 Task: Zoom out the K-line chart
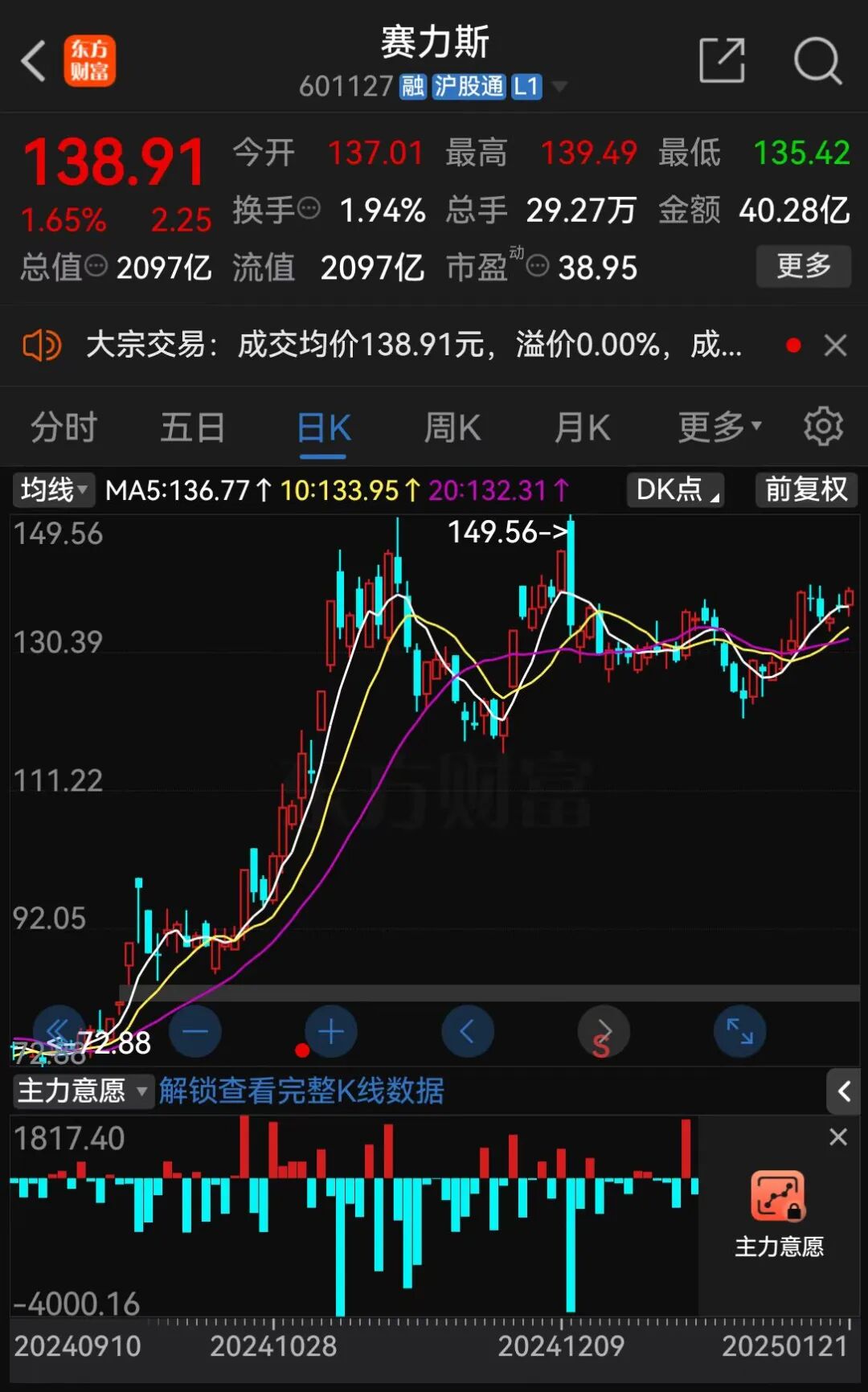click(195, 1031)
